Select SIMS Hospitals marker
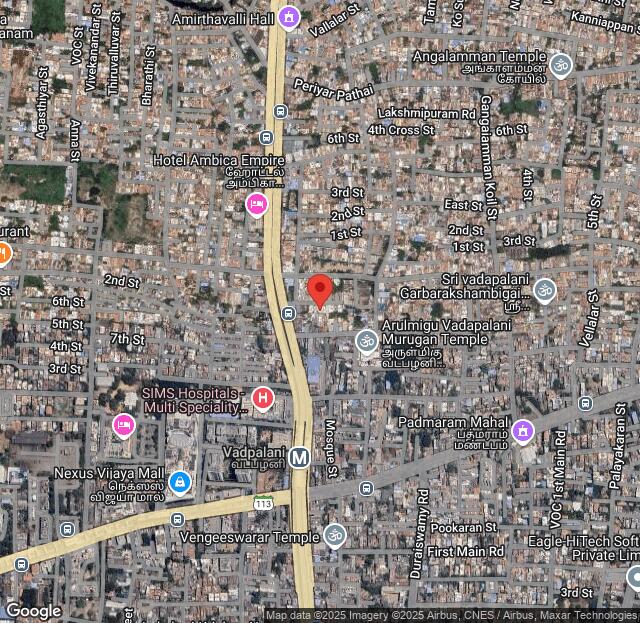The height and width of the screenshot is (623, 640). point(262,399)
